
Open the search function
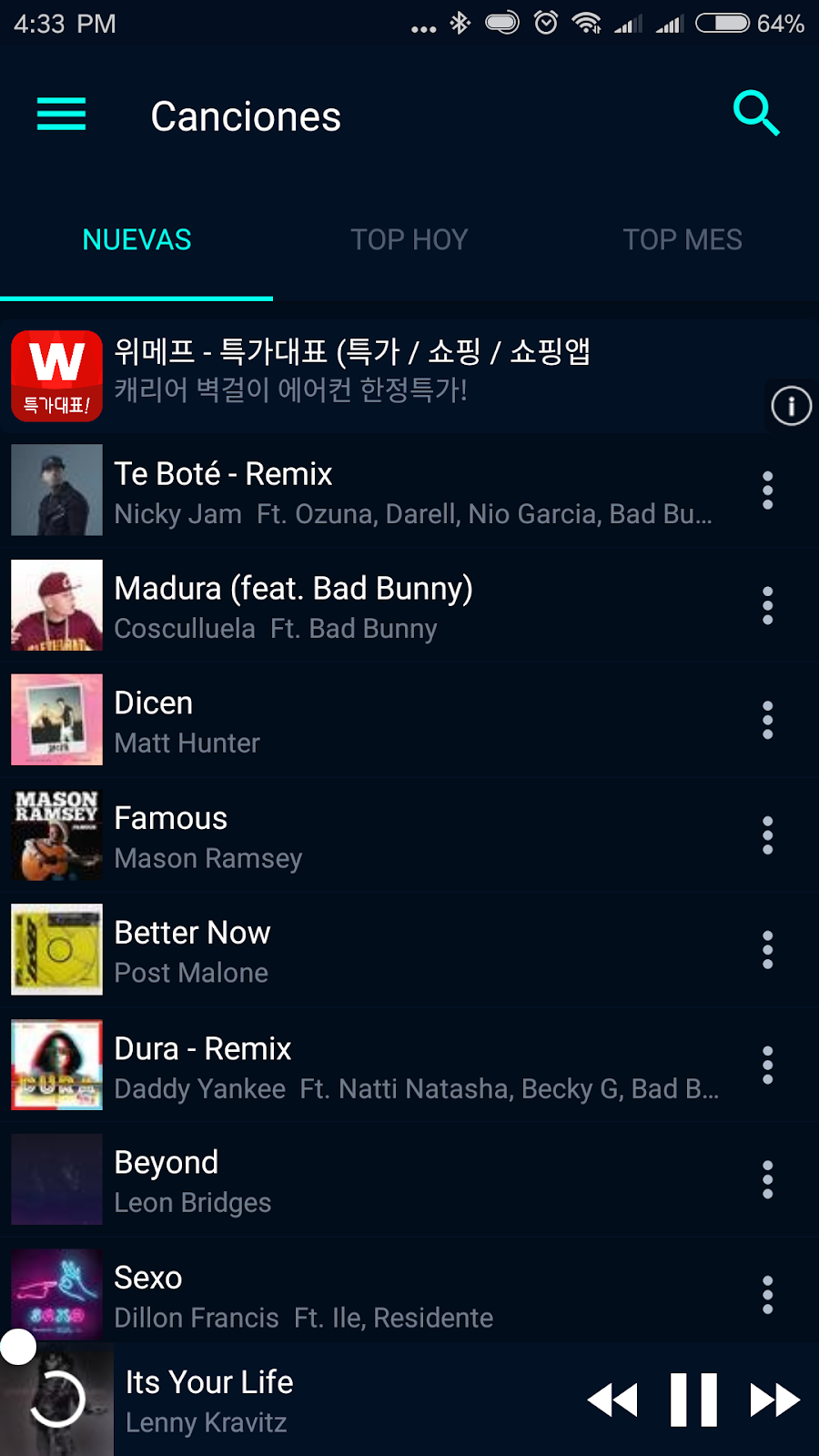(756, 115)
